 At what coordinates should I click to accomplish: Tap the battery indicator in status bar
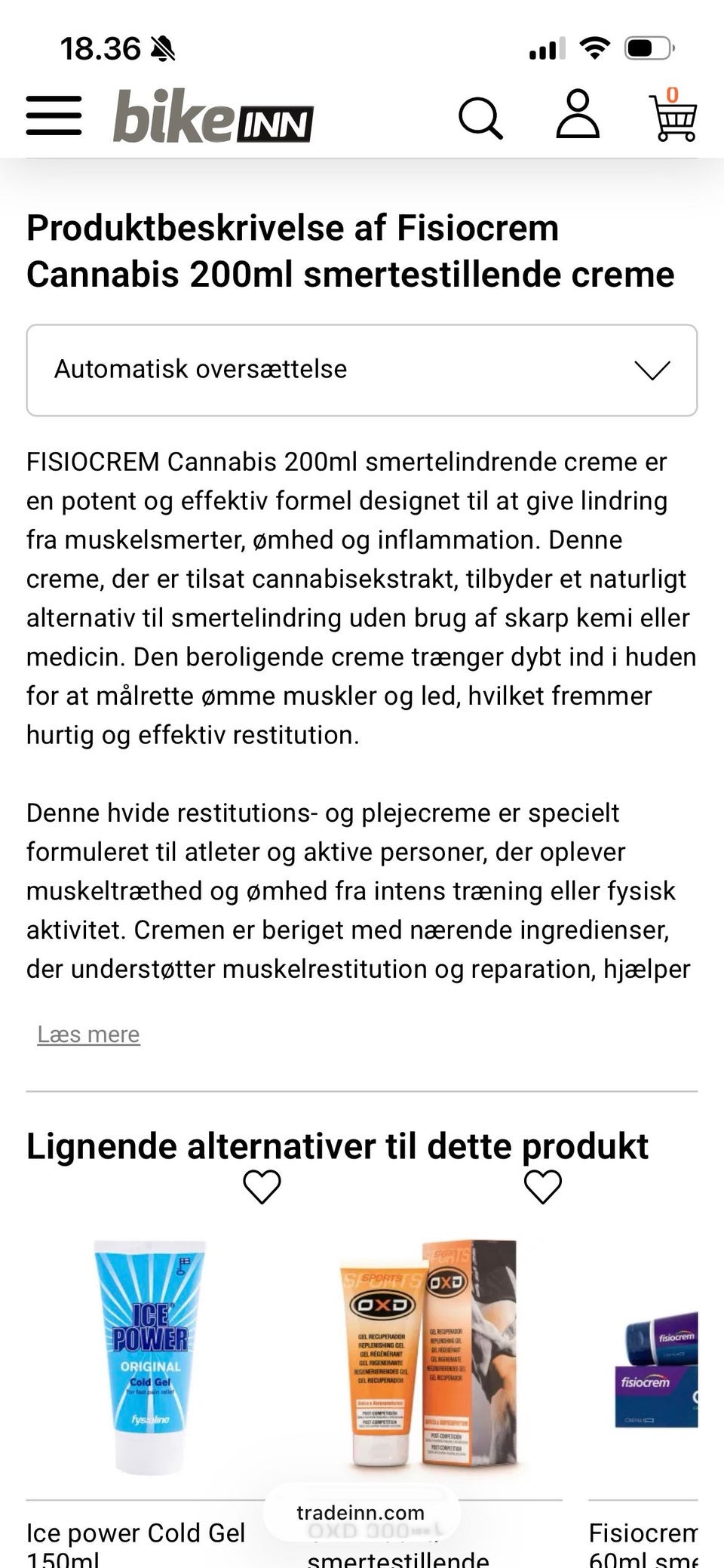pyautogui.click(x=650, y=48)
